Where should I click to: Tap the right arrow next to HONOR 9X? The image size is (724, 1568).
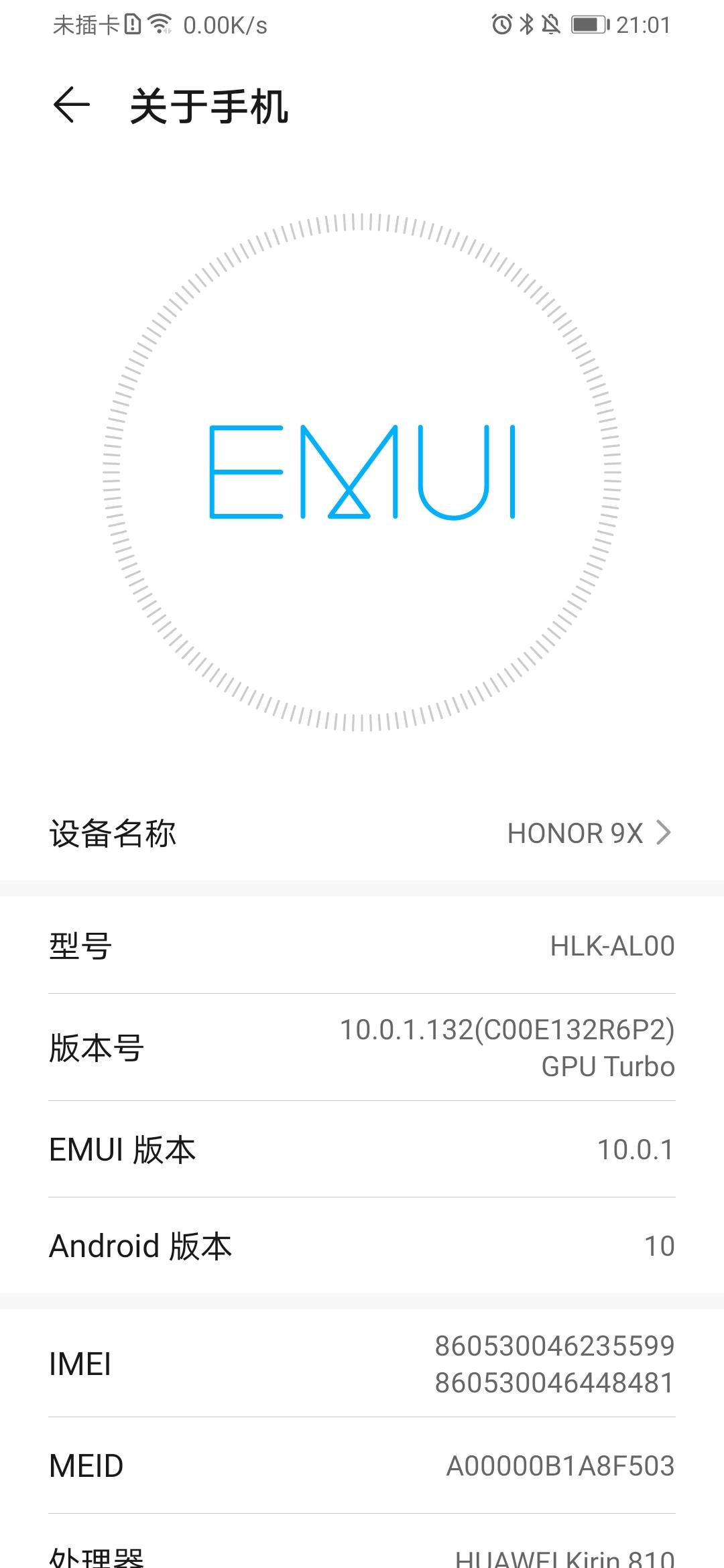coord(663,833)
